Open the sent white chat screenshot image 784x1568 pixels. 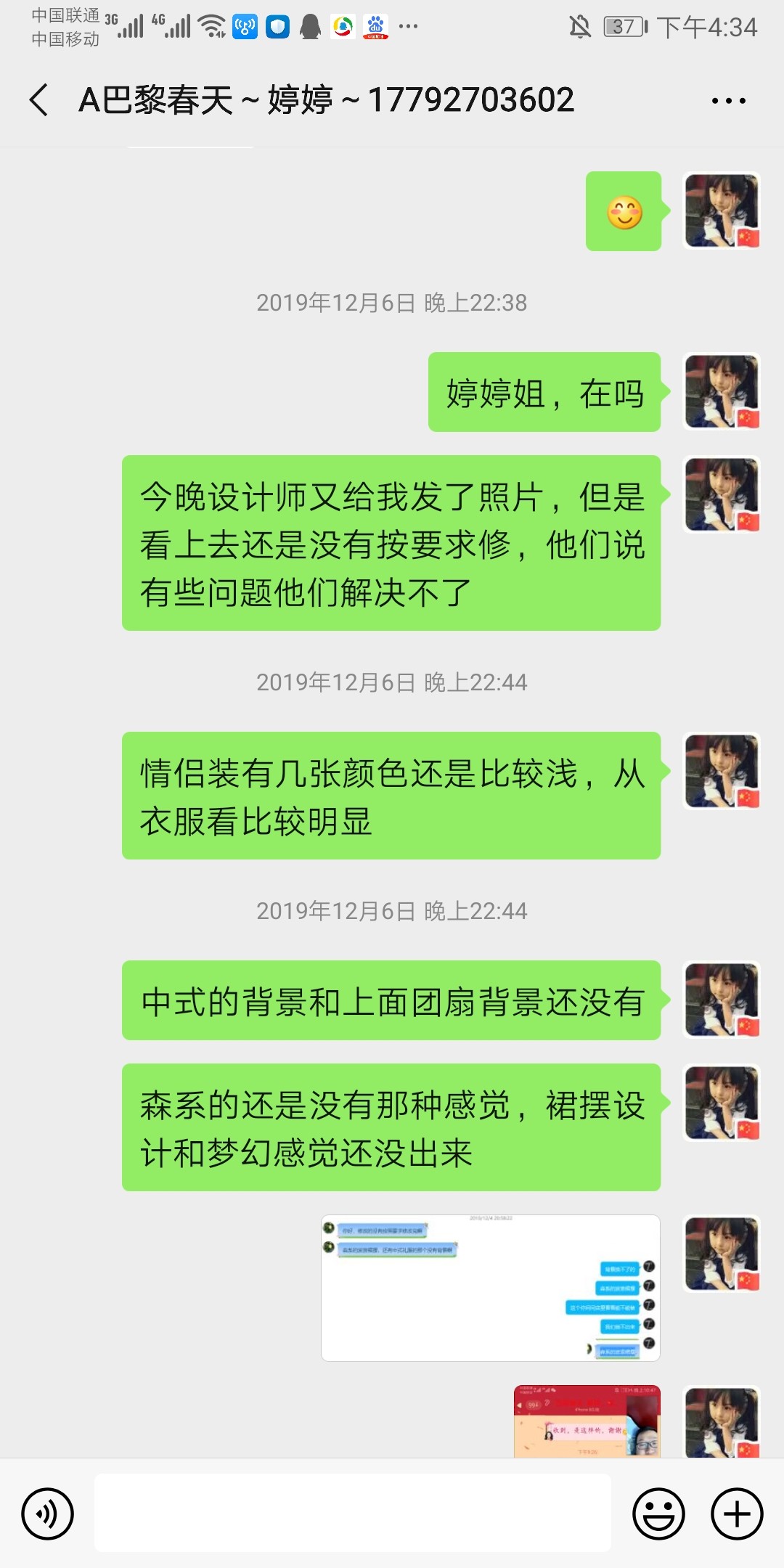click(491, 1288)
